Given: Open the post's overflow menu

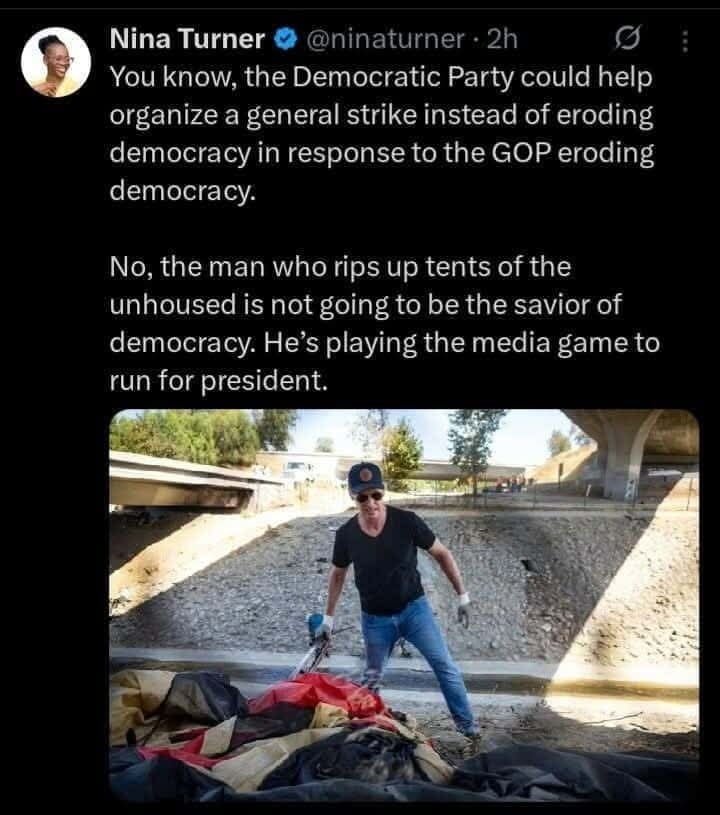Looking at the screenshot, I should [685, 41].
